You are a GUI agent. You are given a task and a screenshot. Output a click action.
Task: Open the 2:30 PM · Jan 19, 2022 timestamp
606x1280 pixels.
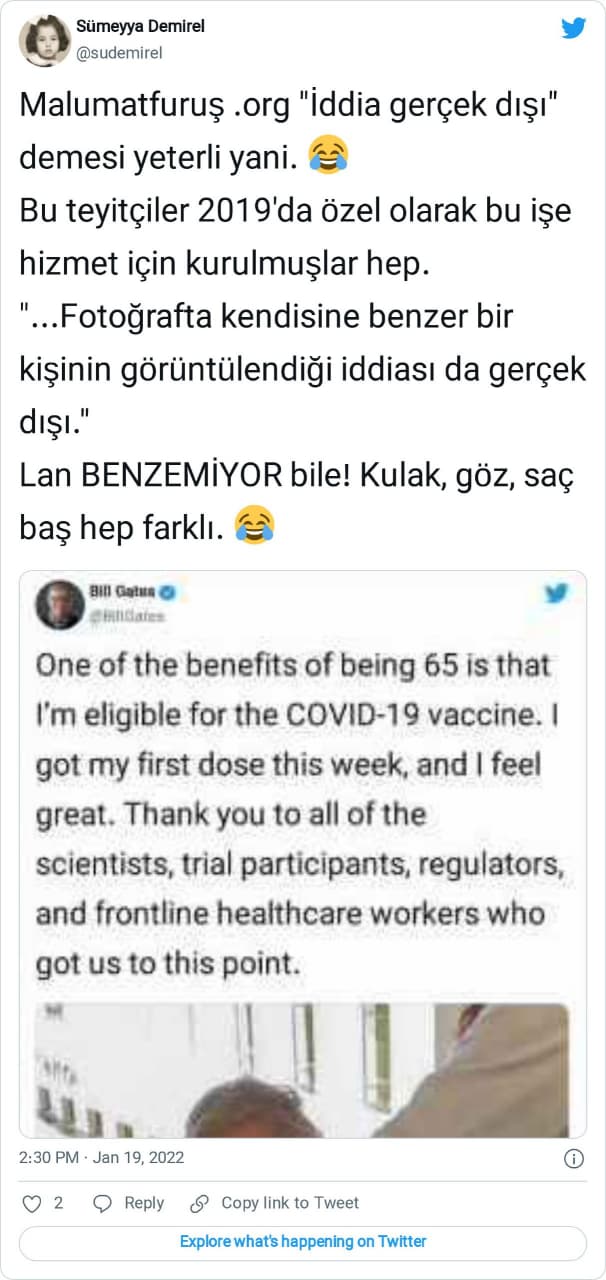coord(101,1158)
